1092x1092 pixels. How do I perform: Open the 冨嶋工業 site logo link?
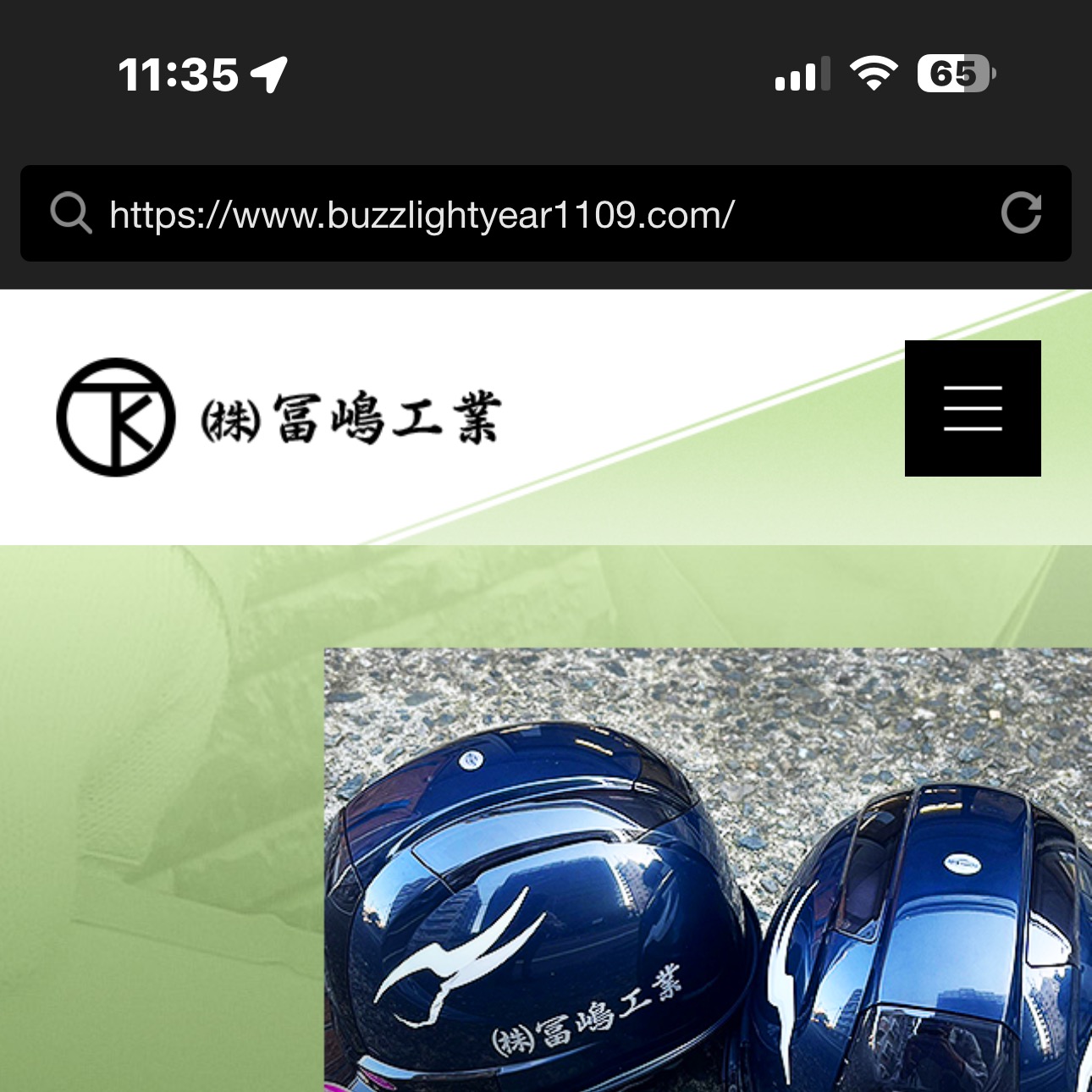(279, 417)
